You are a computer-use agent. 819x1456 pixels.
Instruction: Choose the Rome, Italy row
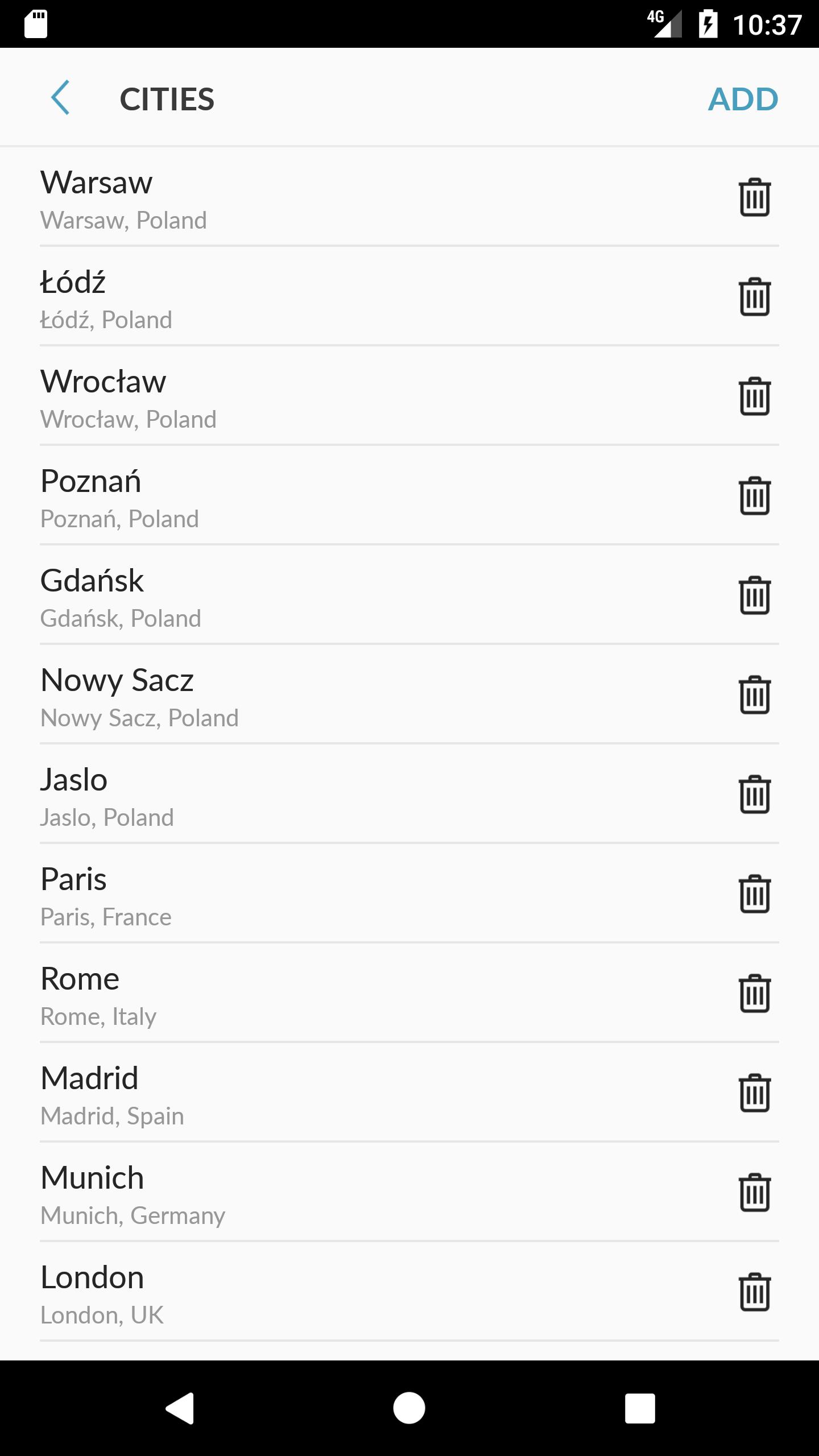click(x=409, y=994)
